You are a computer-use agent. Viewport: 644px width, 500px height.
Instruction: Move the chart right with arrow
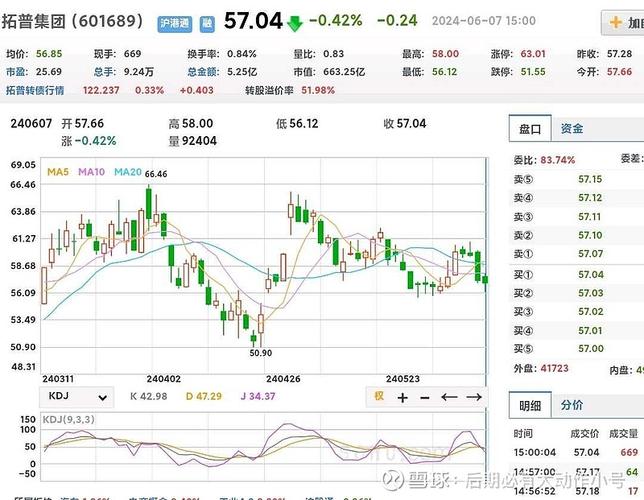(474, 397)
